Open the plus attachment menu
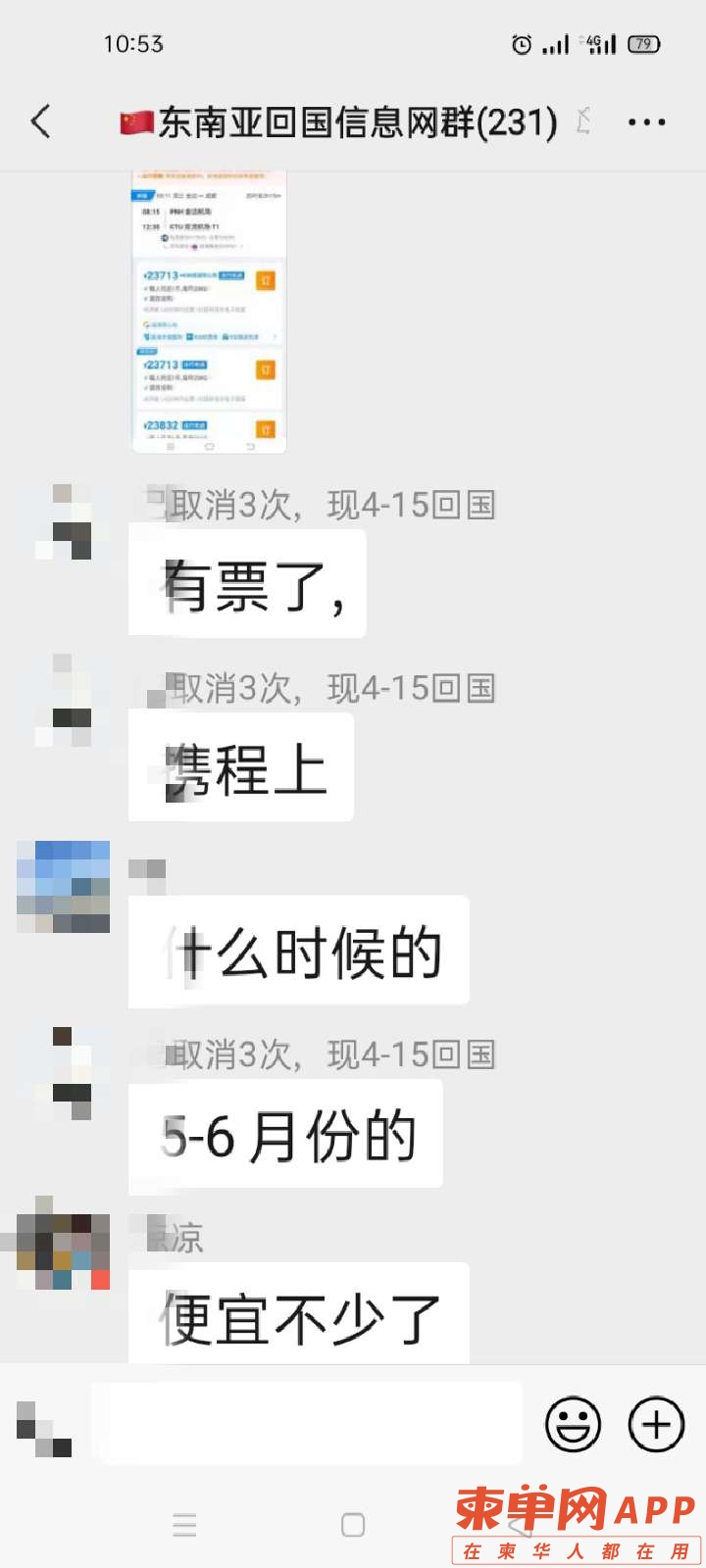Screen dimensions: 706x1568 coord(655,1423)
